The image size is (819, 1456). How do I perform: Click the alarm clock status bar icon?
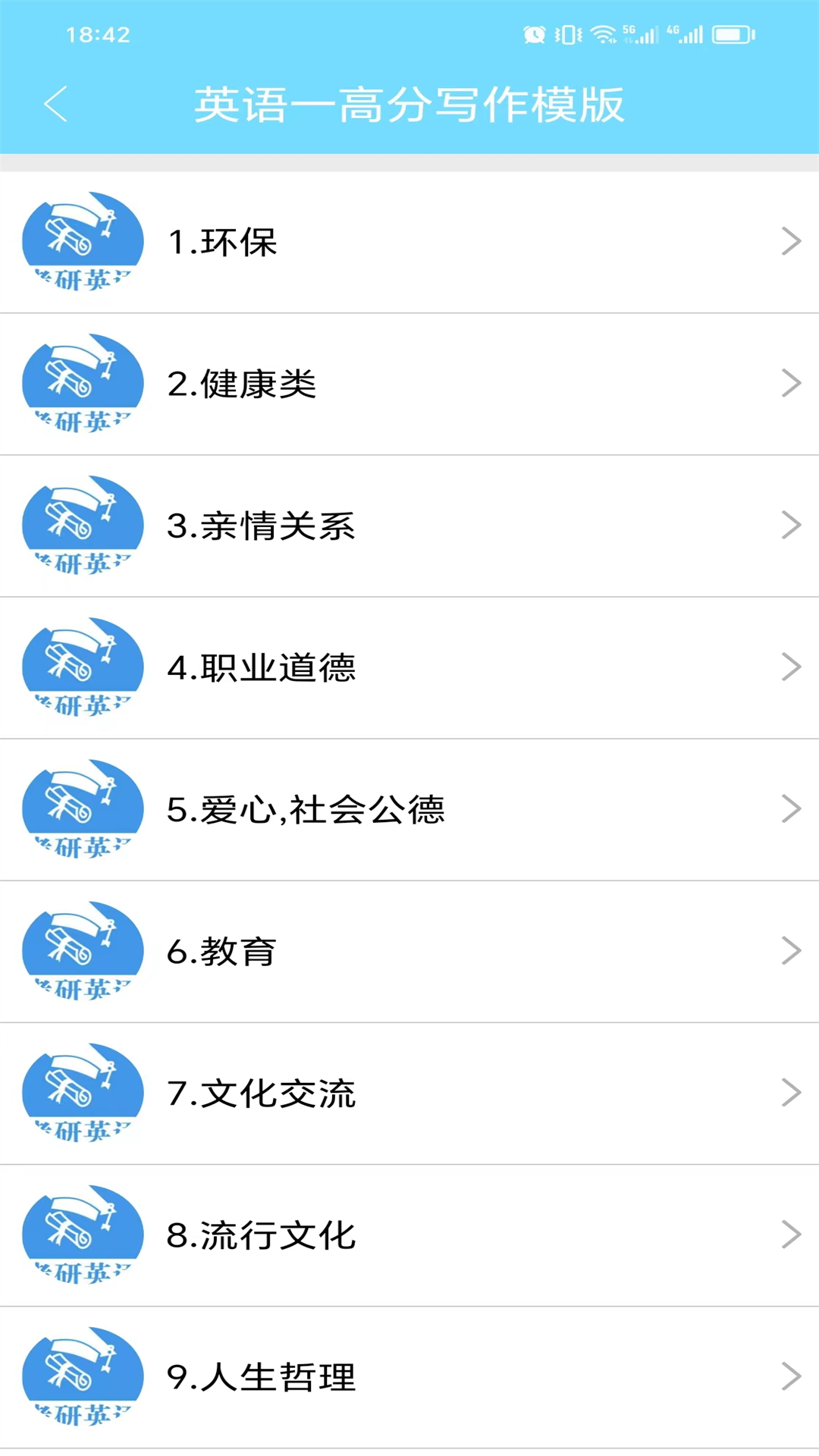click(x=535, y=33)
